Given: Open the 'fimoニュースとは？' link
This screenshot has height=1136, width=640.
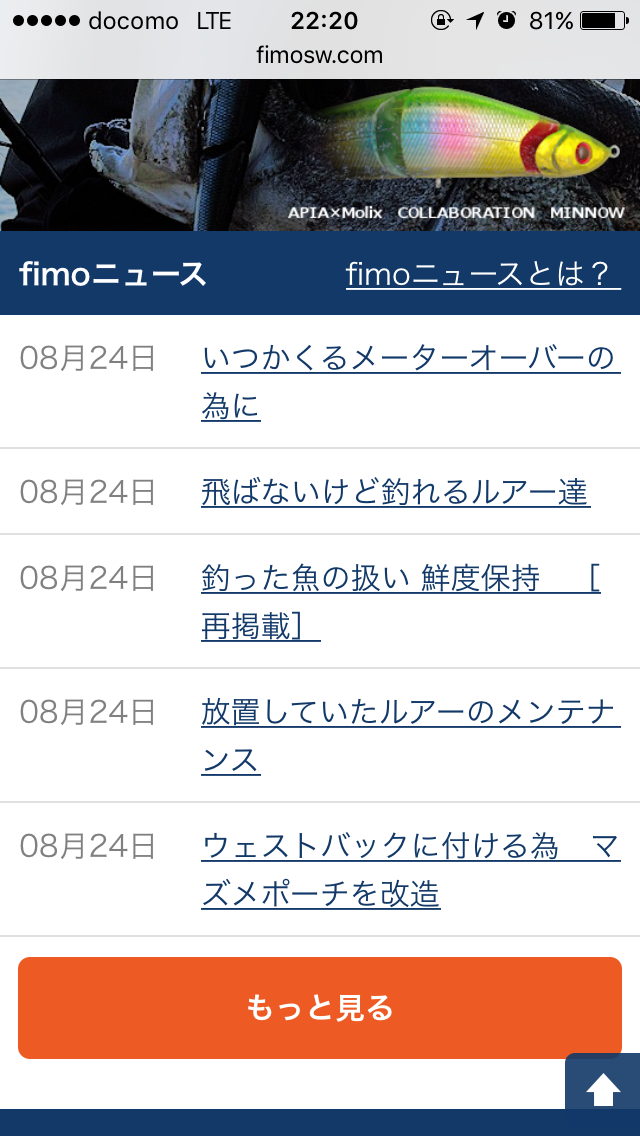Looking at the screenshot, I should [x=483, y=275].
